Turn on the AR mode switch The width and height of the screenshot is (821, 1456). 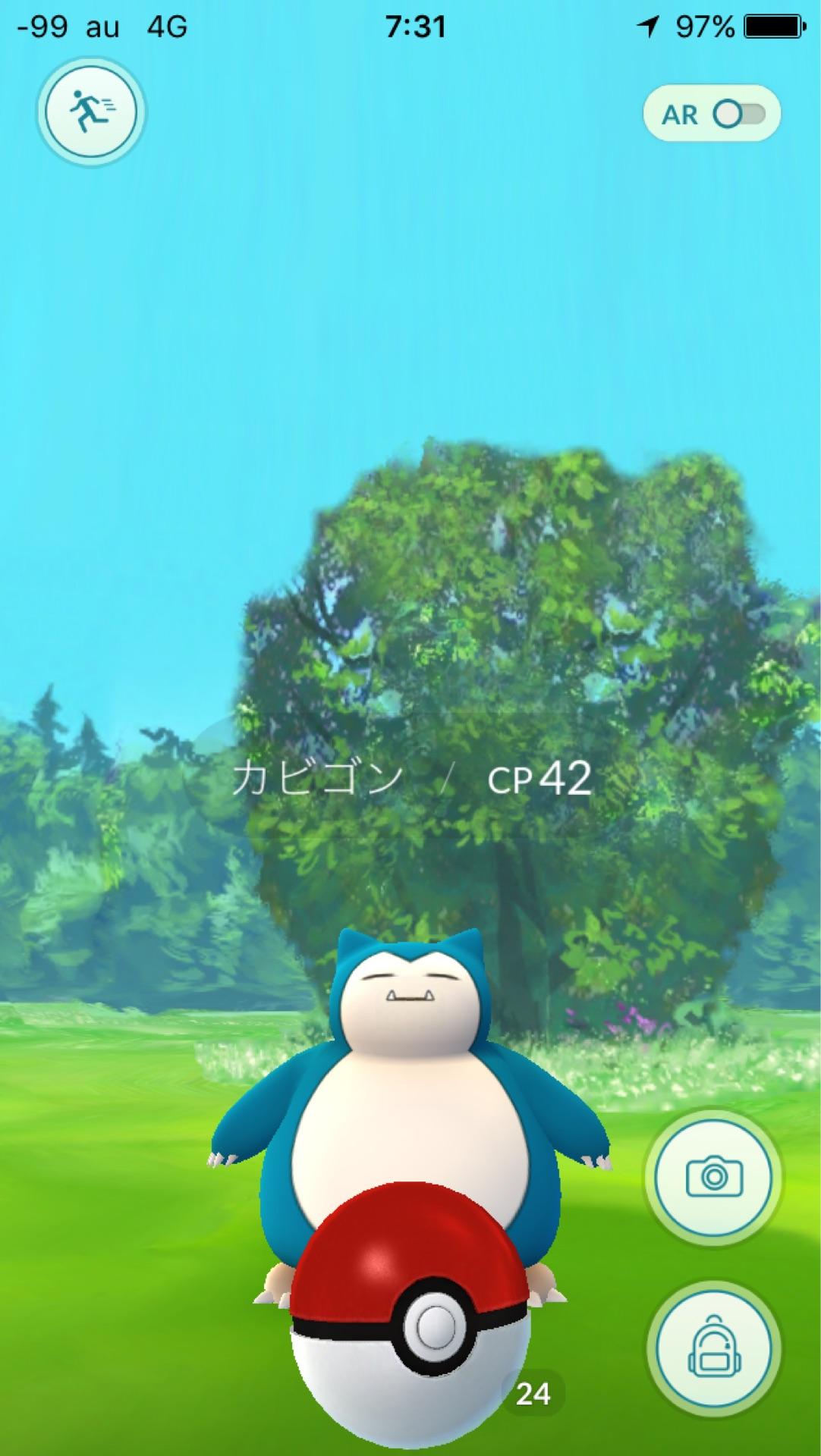pos(738,115)
